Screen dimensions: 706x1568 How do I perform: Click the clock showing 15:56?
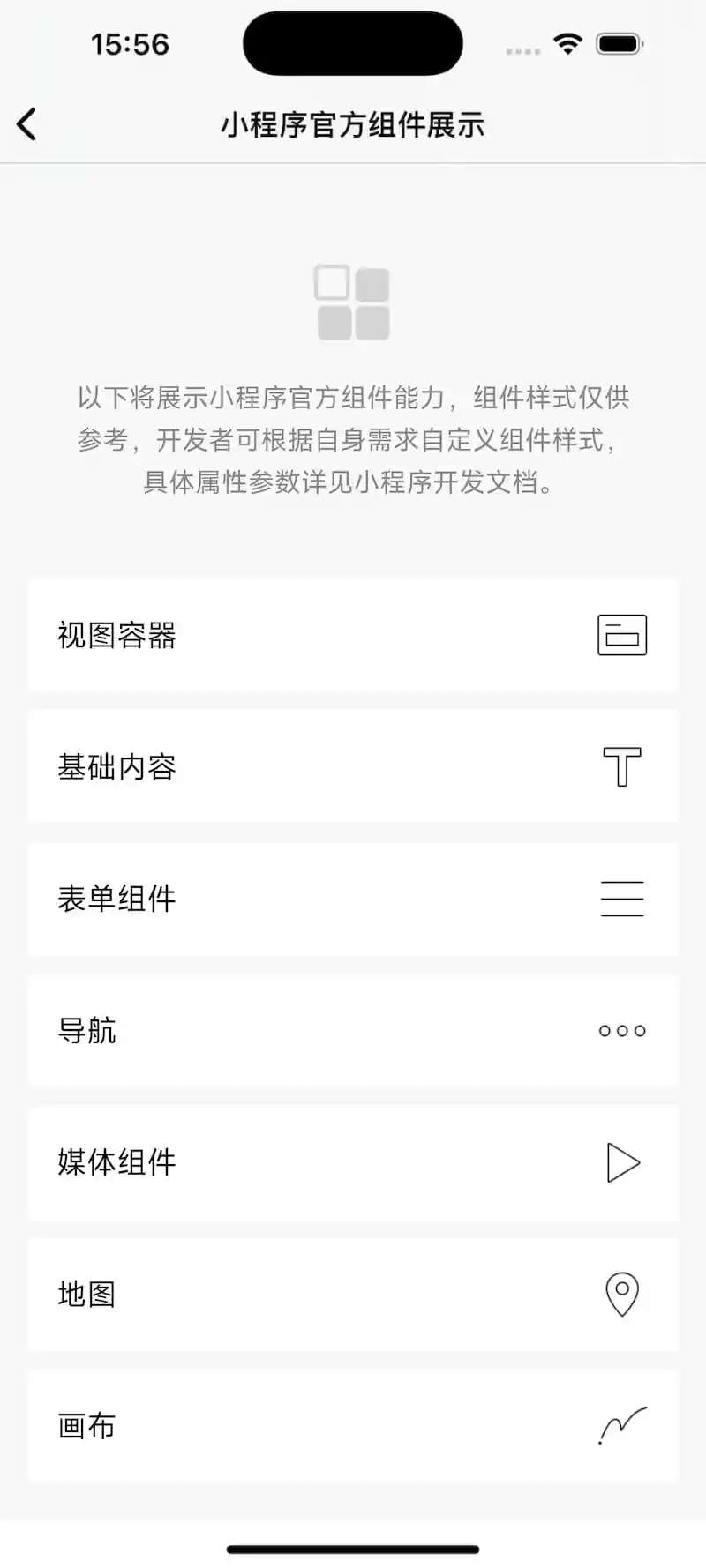pyautogui.click(x=131, y=43)
